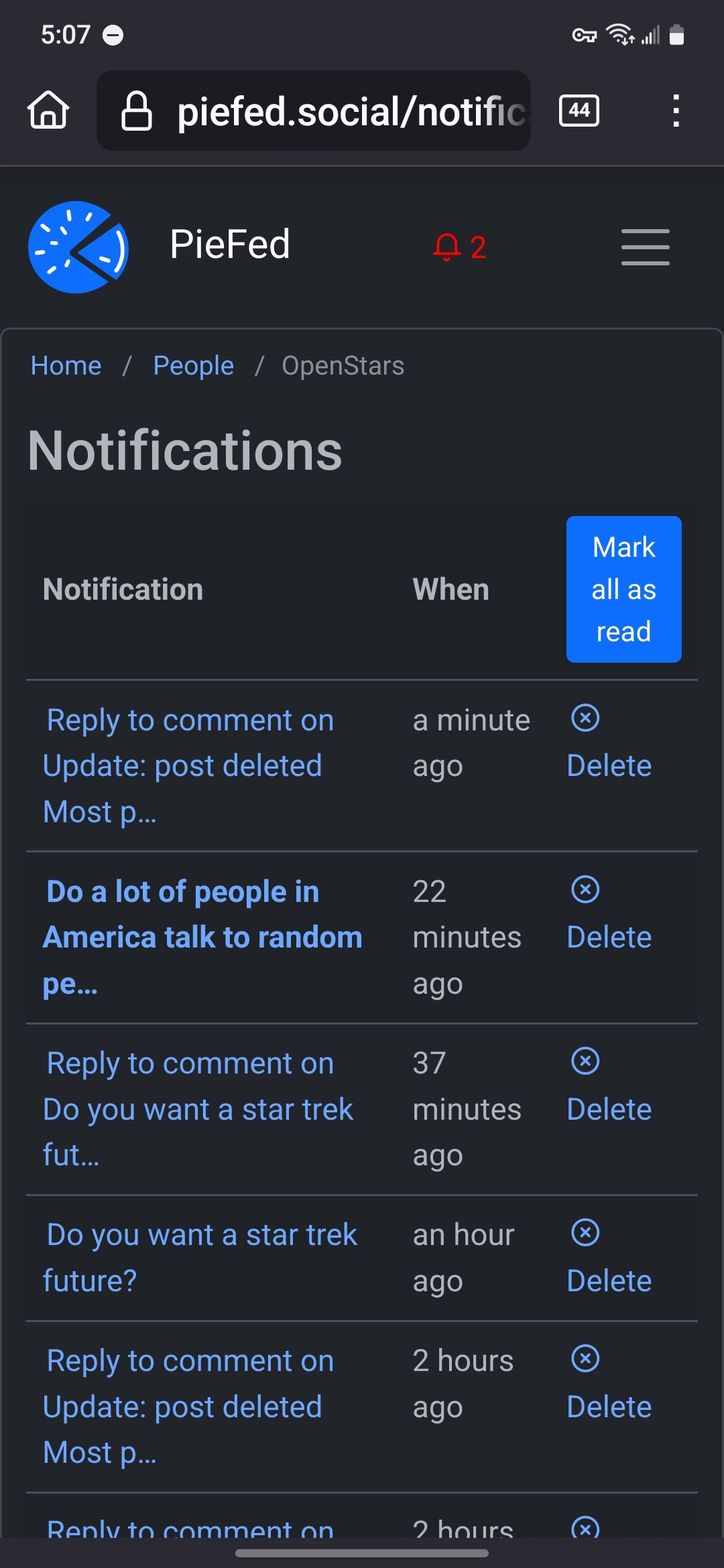Delete the notification from a minute ago
The image size is (724, 1568).
[609, 764]
